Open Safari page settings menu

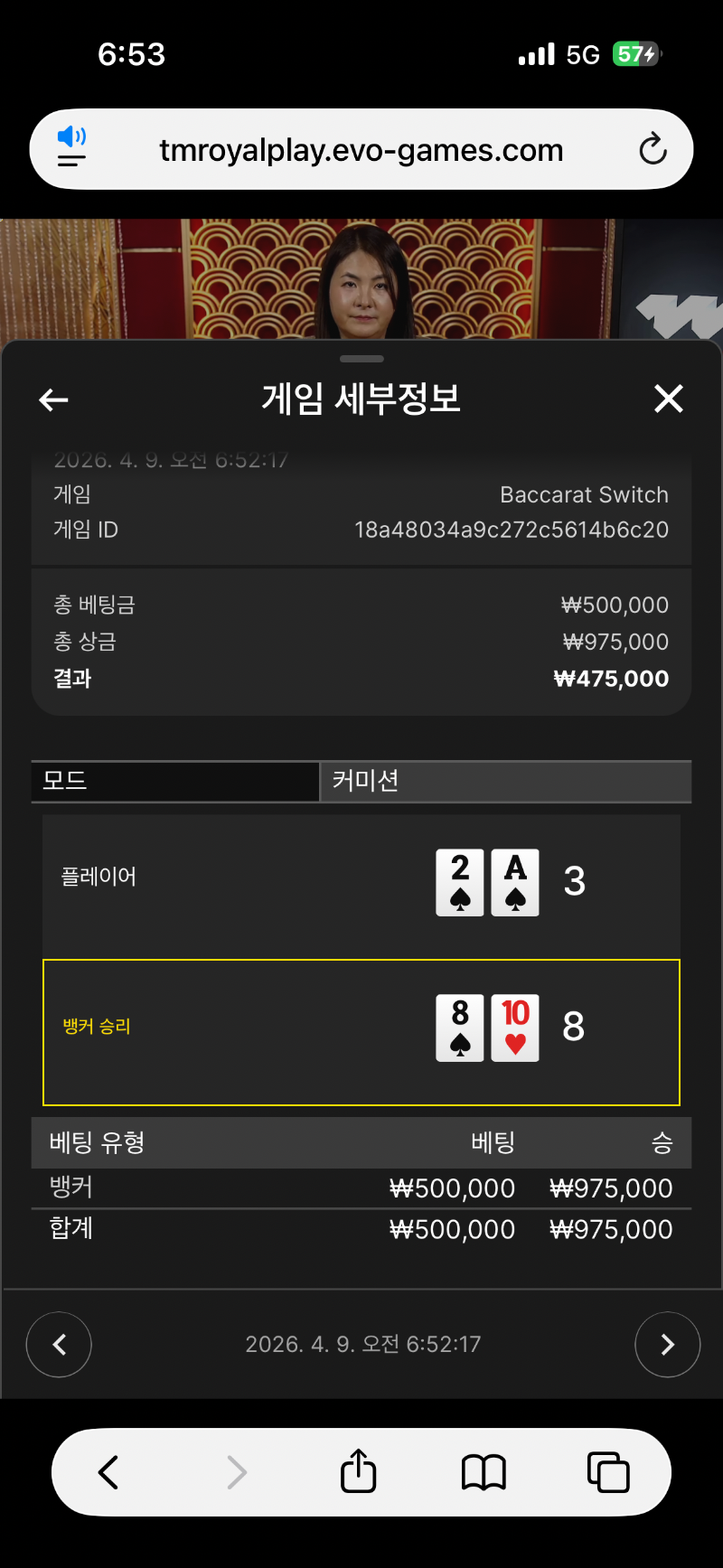pyautogui.click(x=72, y=149)
